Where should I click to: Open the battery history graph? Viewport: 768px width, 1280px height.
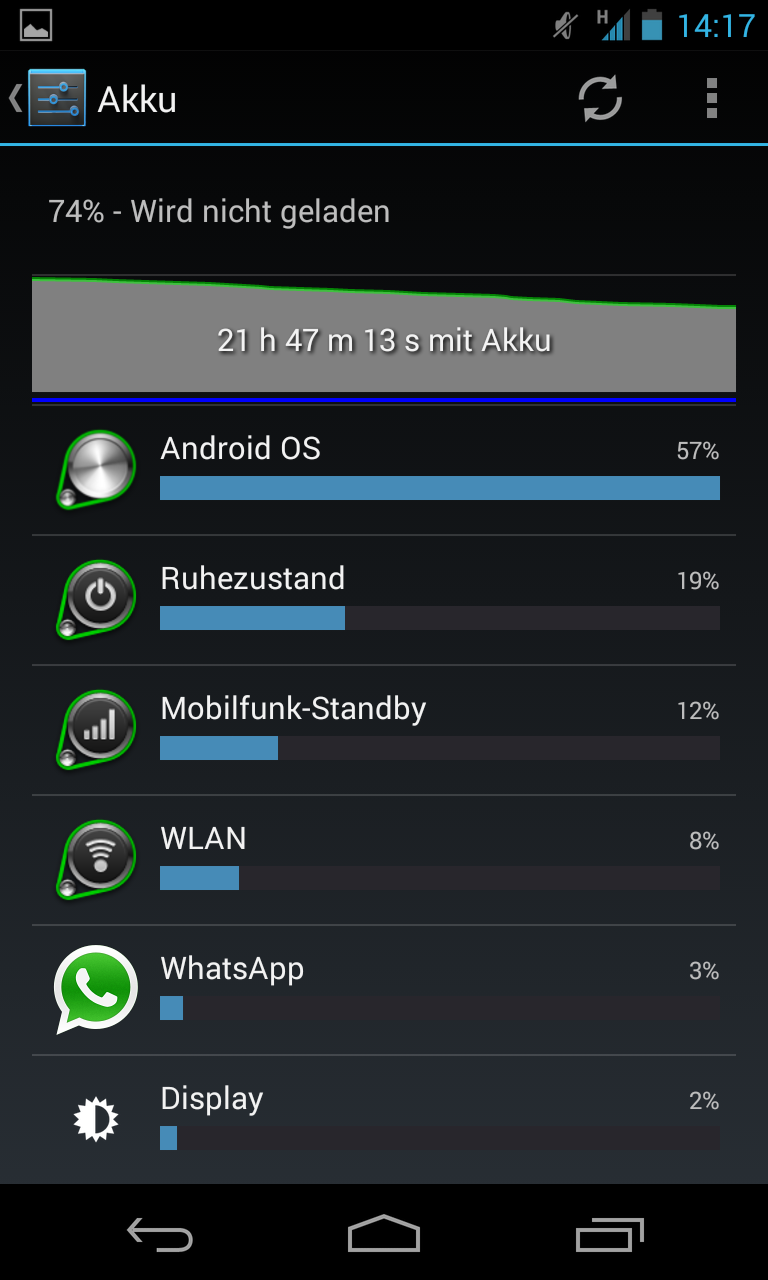tap(384, 335)
